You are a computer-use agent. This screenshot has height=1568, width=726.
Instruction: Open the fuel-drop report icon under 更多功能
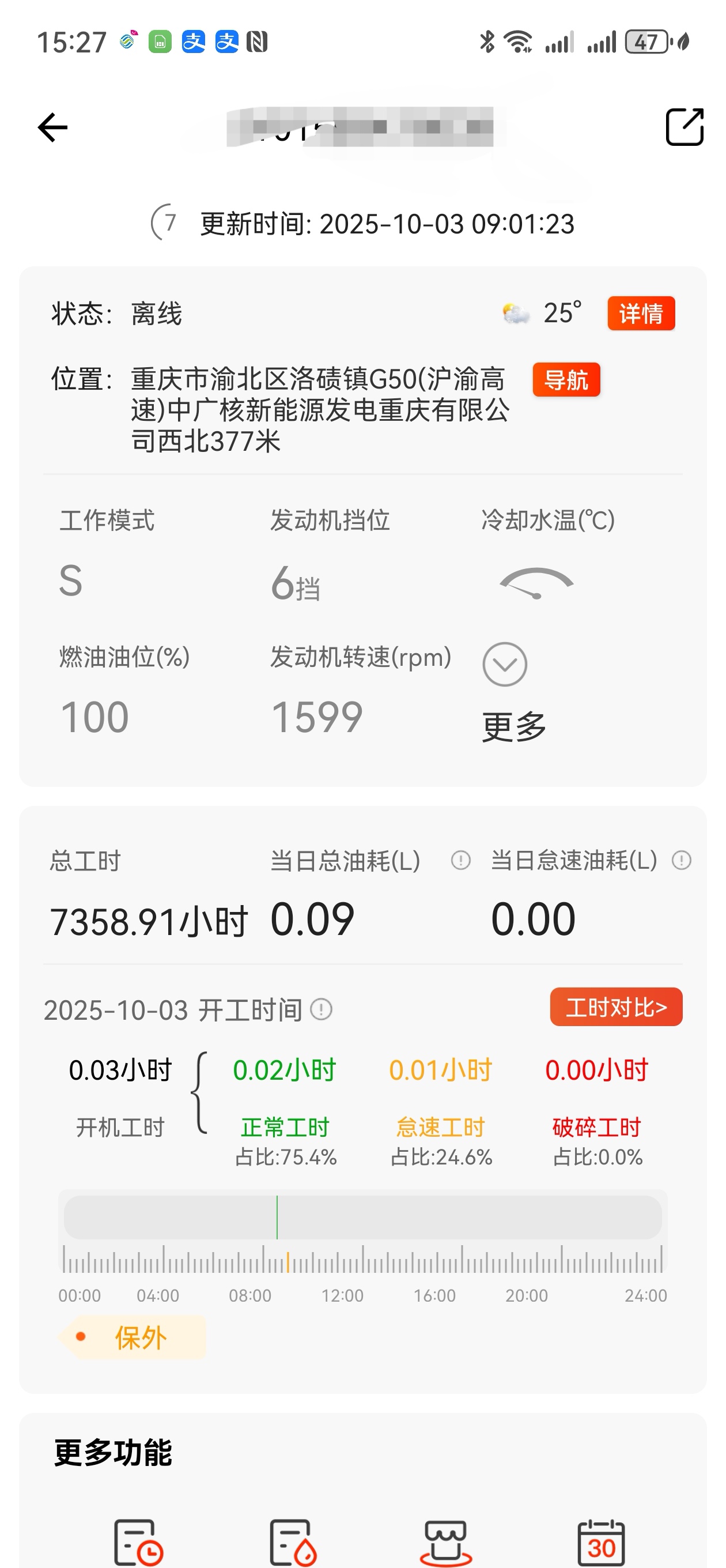pos(293,1542)
